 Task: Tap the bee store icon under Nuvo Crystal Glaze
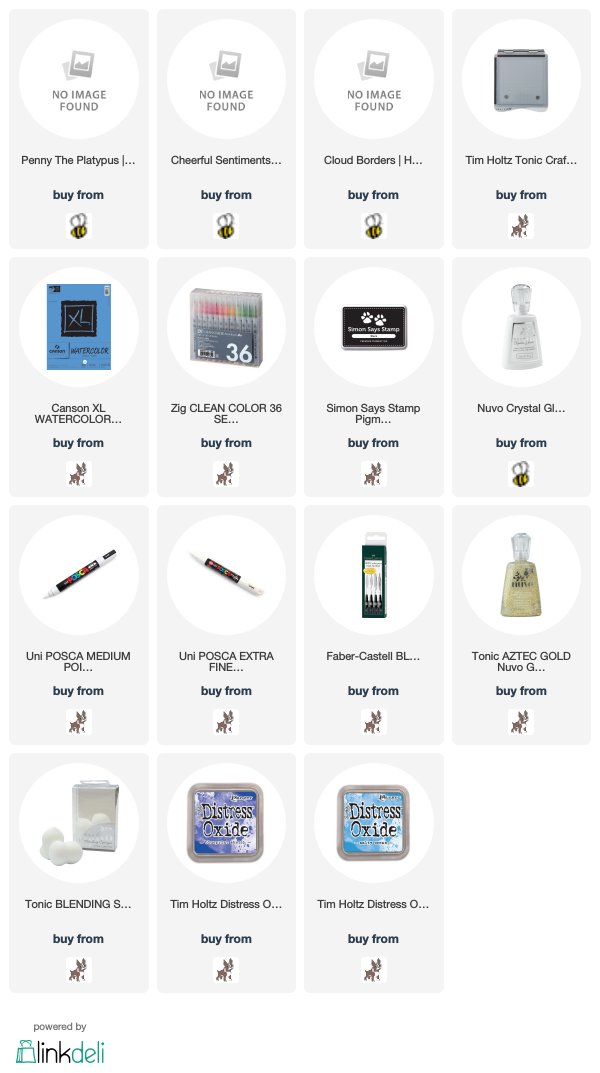coord(521,474)
